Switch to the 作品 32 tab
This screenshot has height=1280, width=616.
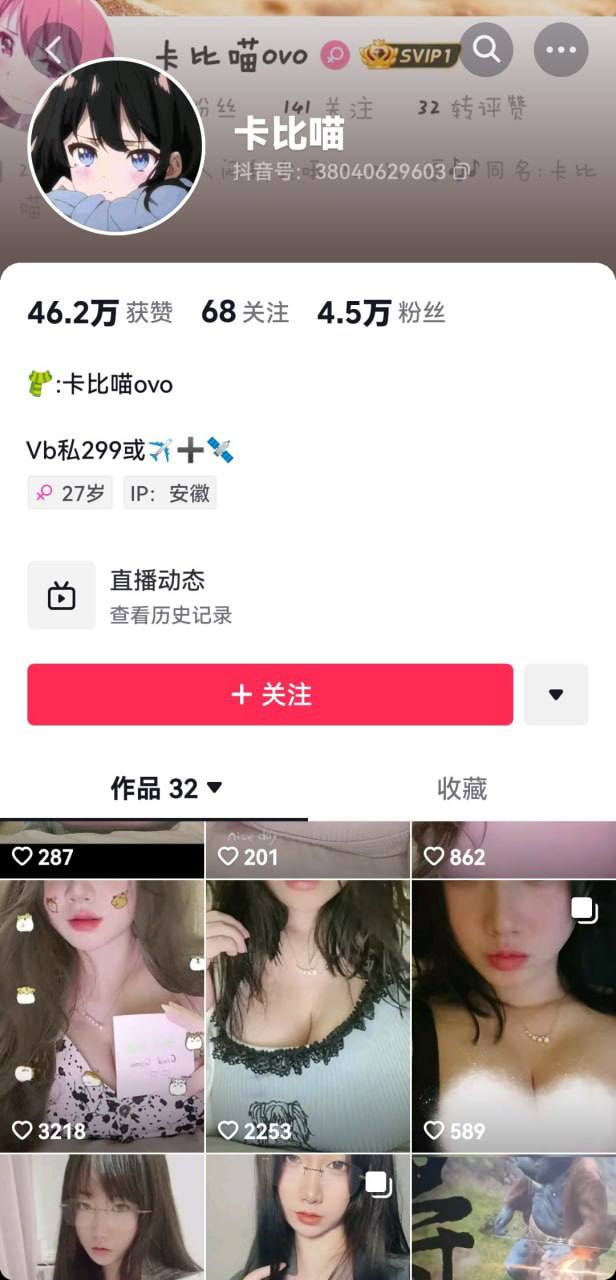point(166,789)
